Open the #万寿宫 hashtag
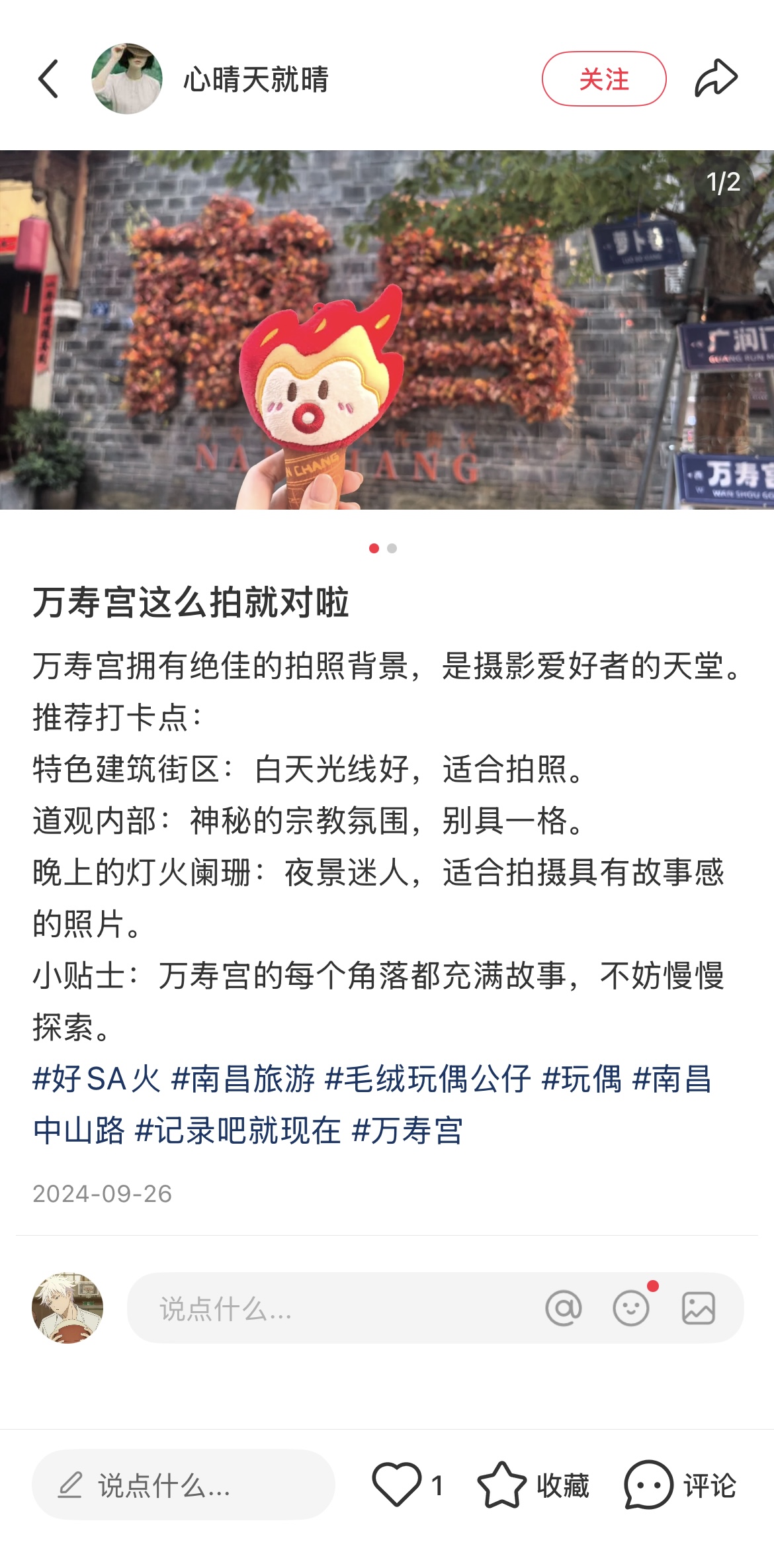This screenshot has height=1568, width=774. click(x=407, y=1131)
